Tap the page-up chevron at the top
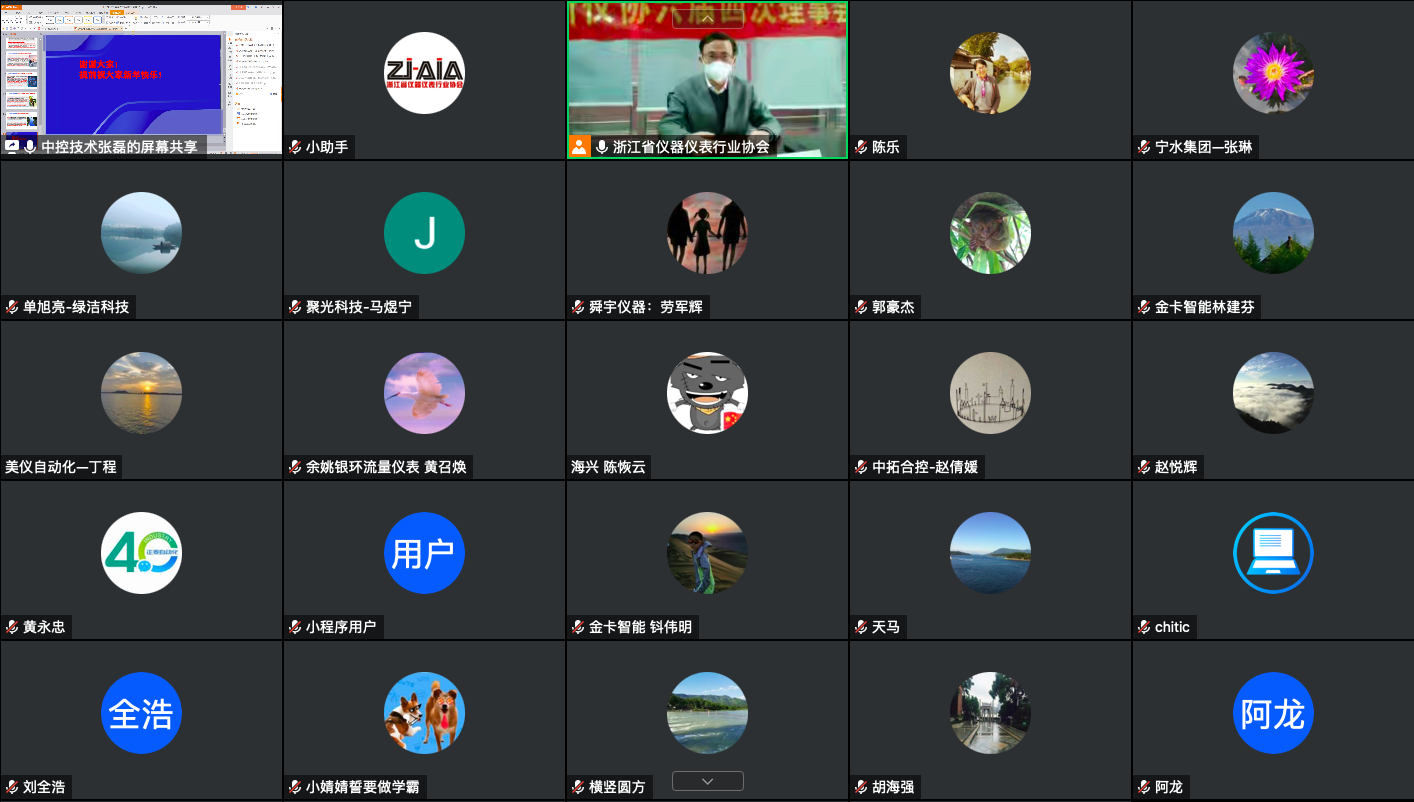The height and width of the screenshot is (802, 1414). click(707, 17)
